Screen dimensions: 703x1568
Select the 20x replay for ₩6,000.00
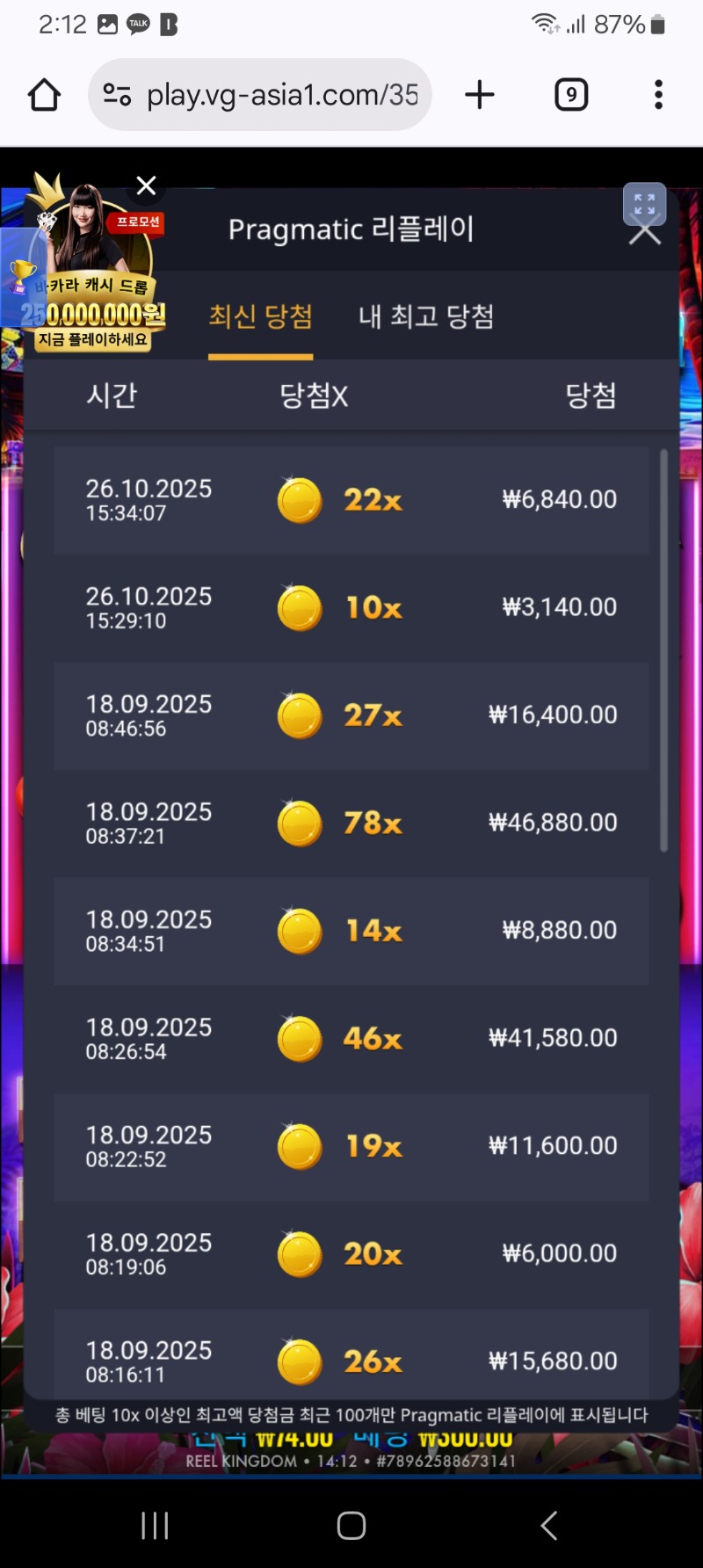351,1253
